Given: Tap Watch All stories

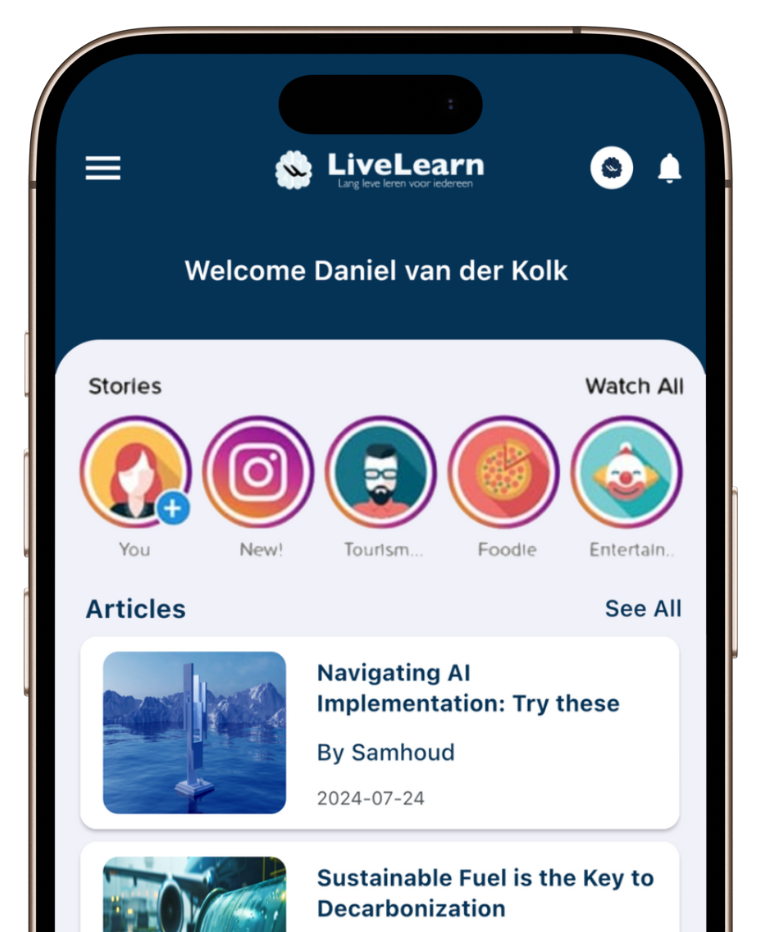Looking at the screenshot, I should click(x=634, y=386).
